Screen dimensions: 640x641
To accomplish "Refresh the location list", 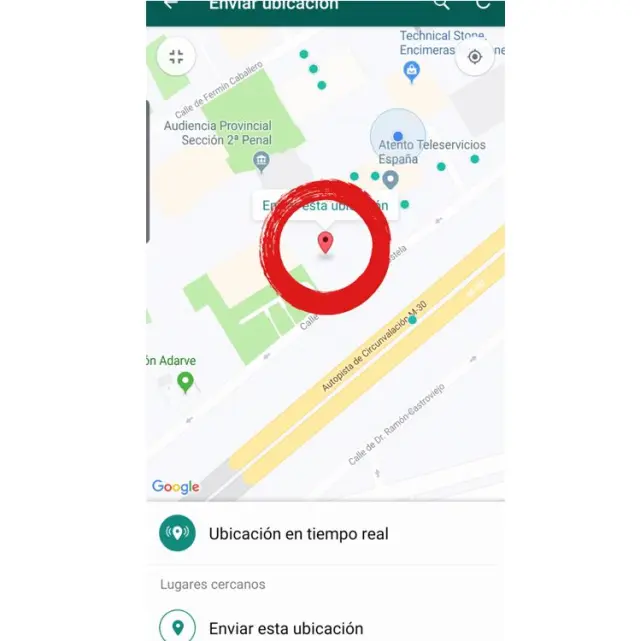I will click(x=484, y=4).
